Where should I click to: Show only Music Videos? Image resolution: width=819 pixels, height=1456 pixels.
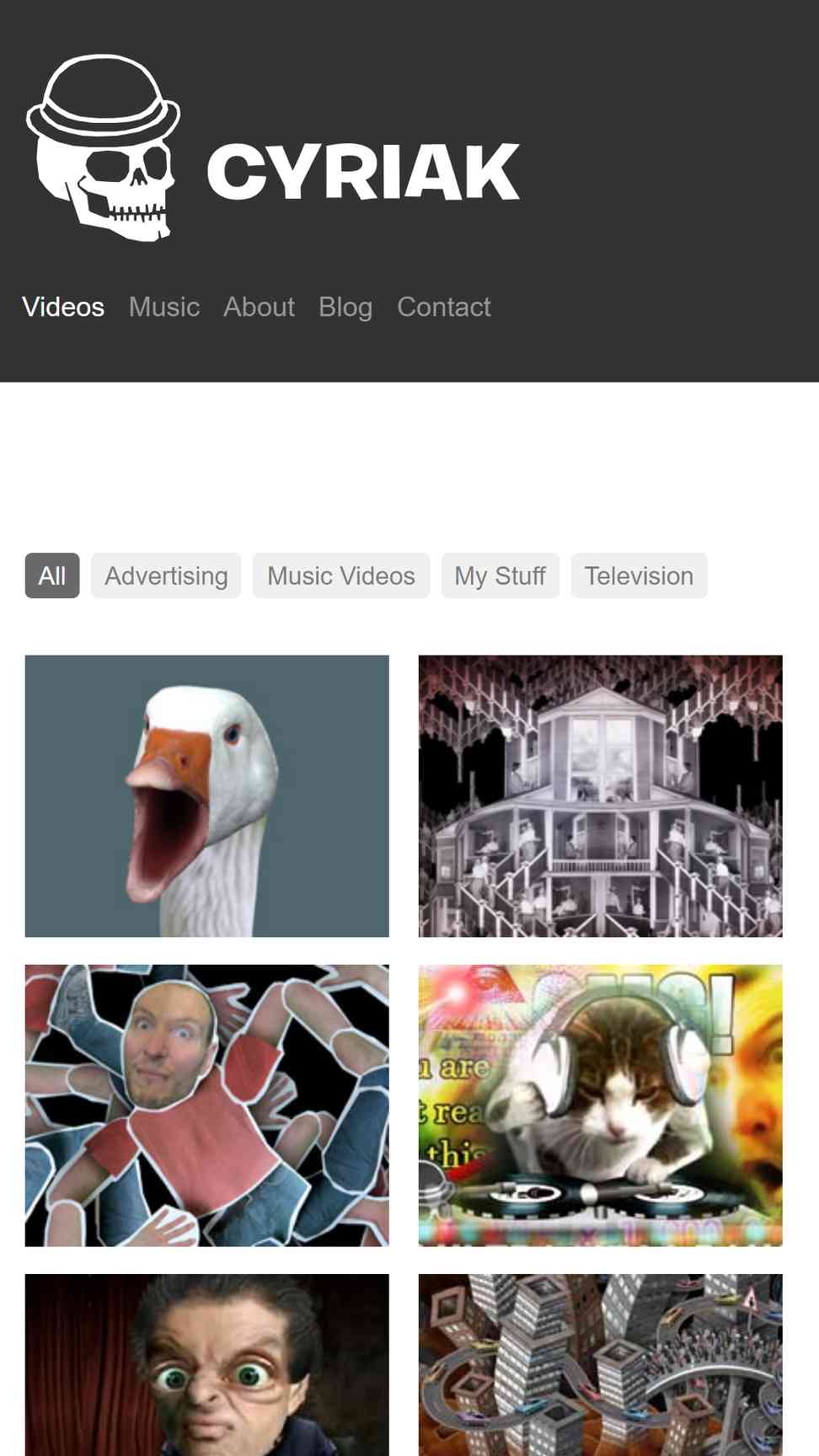point(341,575)
